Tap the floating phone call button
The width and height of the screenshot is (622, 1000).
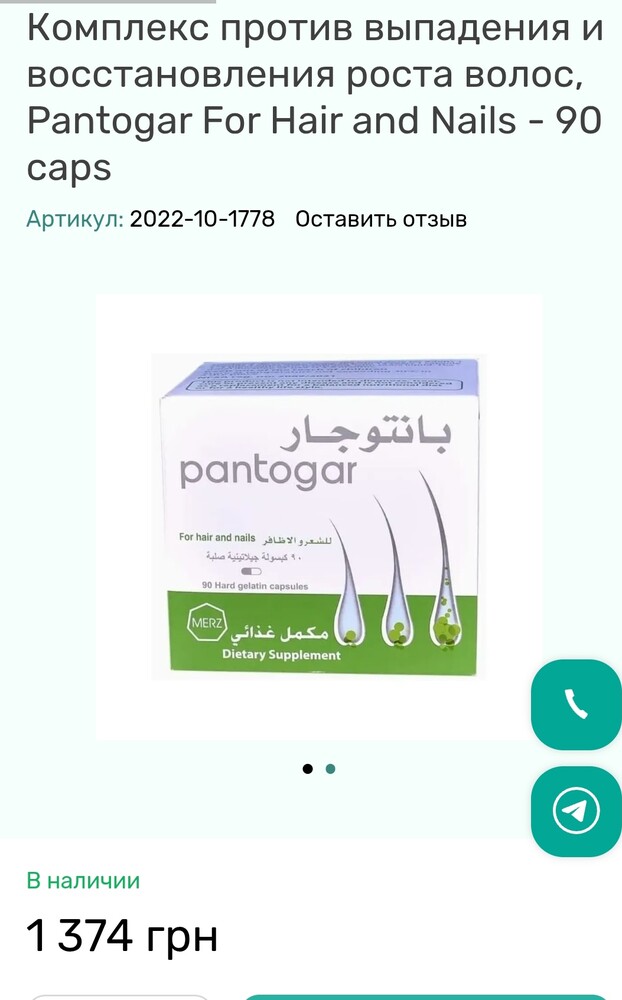click(576, 705)
